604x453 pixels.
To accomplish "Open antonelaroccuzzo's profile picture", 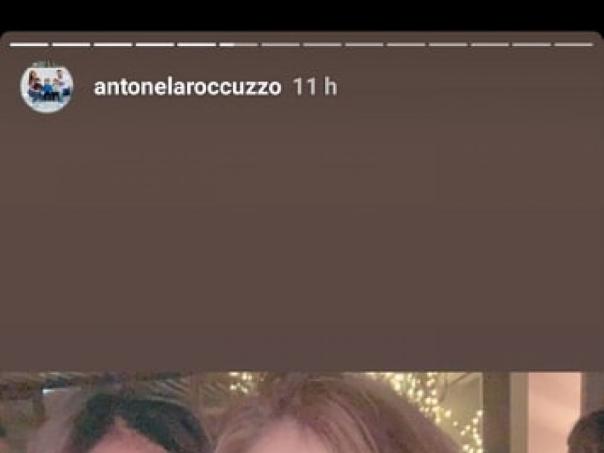I will [x=47, y=87].
